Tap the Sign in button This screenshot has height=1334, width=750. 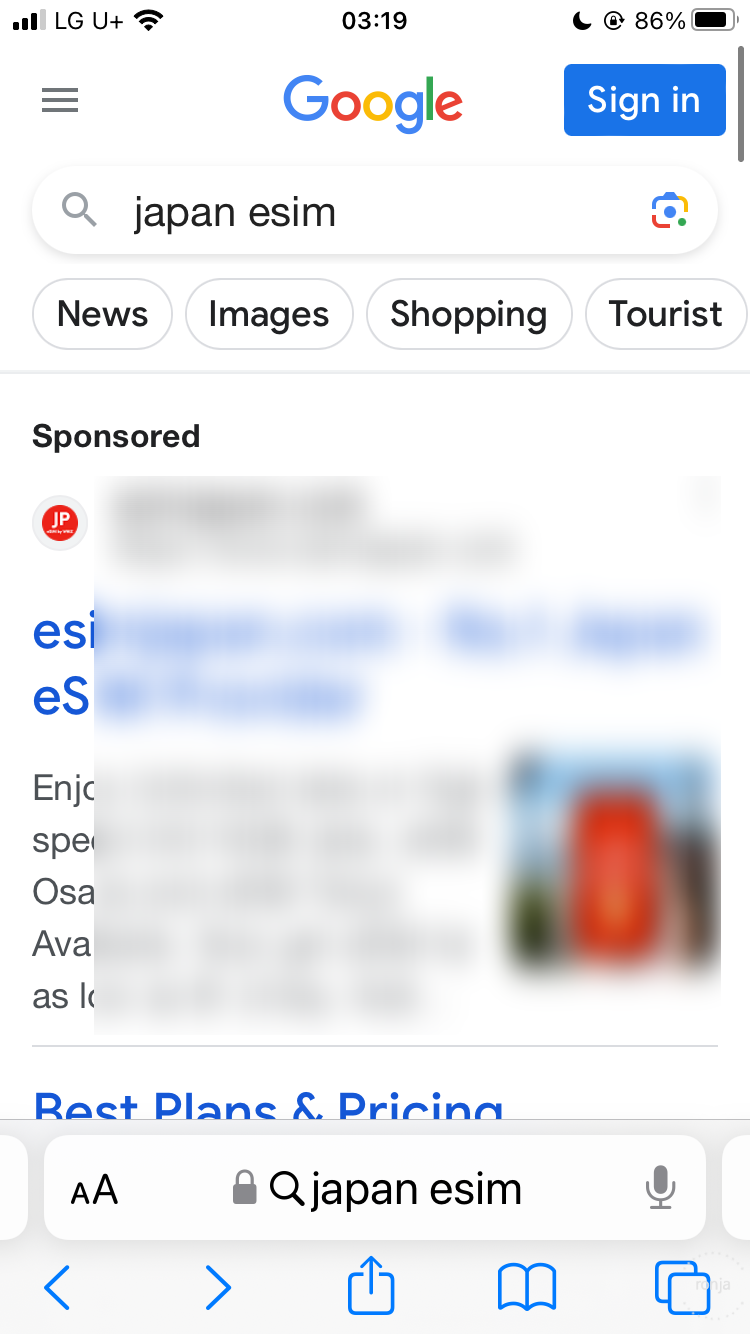pos(644,100)
